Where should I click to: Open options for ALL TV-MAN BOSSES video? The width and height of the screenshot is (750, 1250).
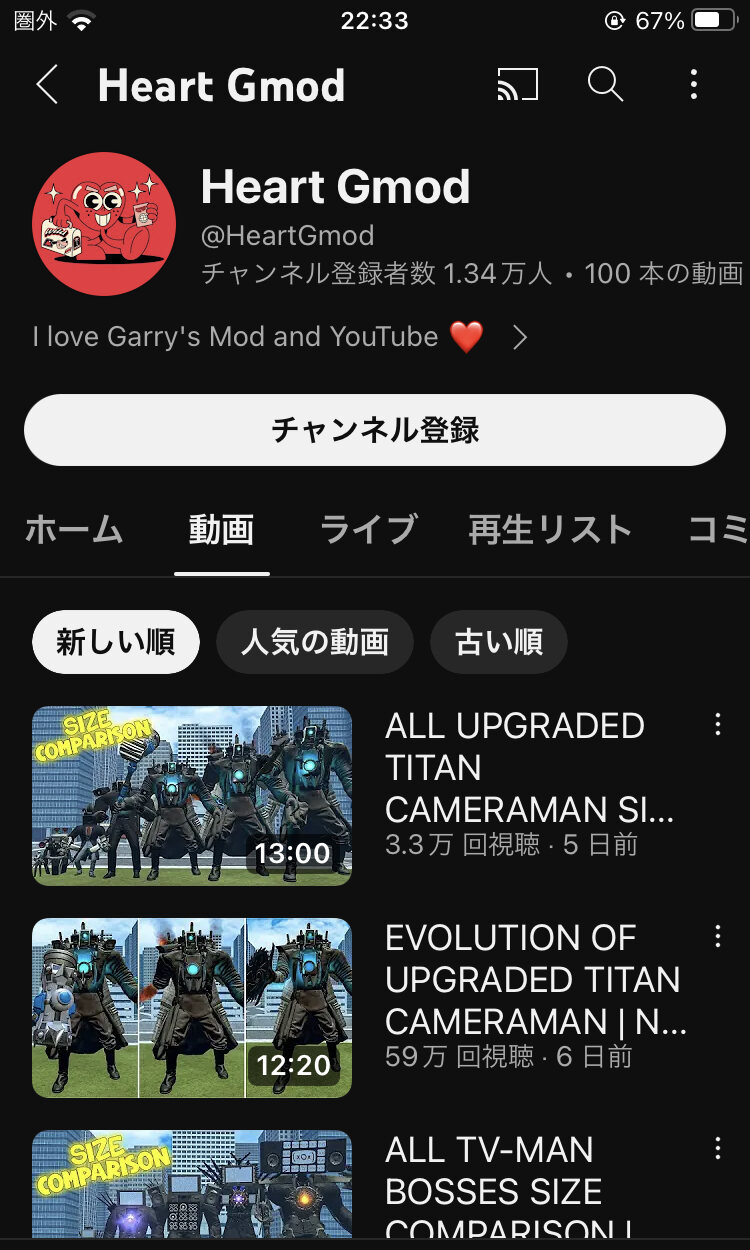click(717, 1149)
